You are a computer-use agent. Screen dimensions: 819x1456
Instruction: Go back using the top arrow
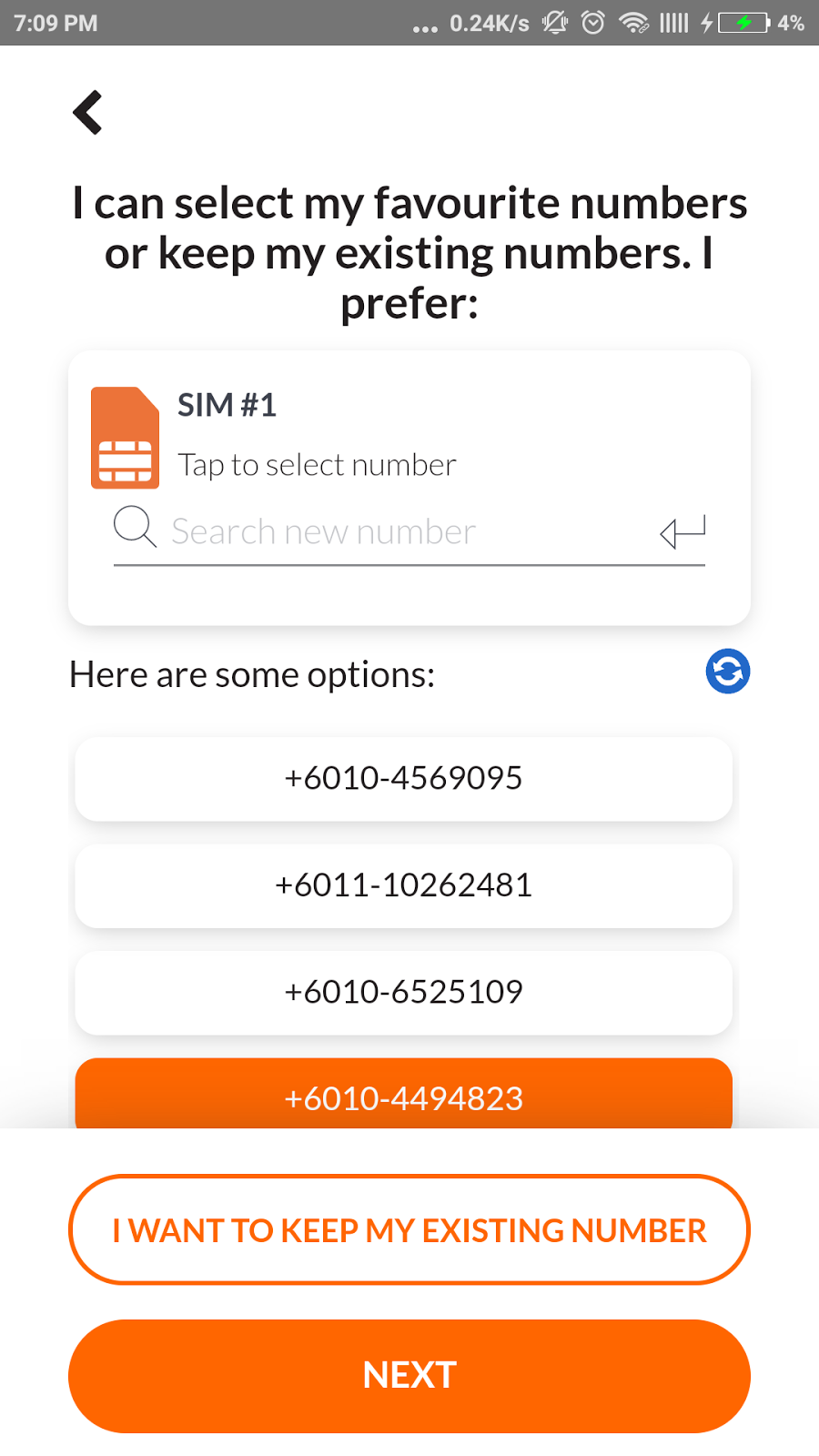88,113
